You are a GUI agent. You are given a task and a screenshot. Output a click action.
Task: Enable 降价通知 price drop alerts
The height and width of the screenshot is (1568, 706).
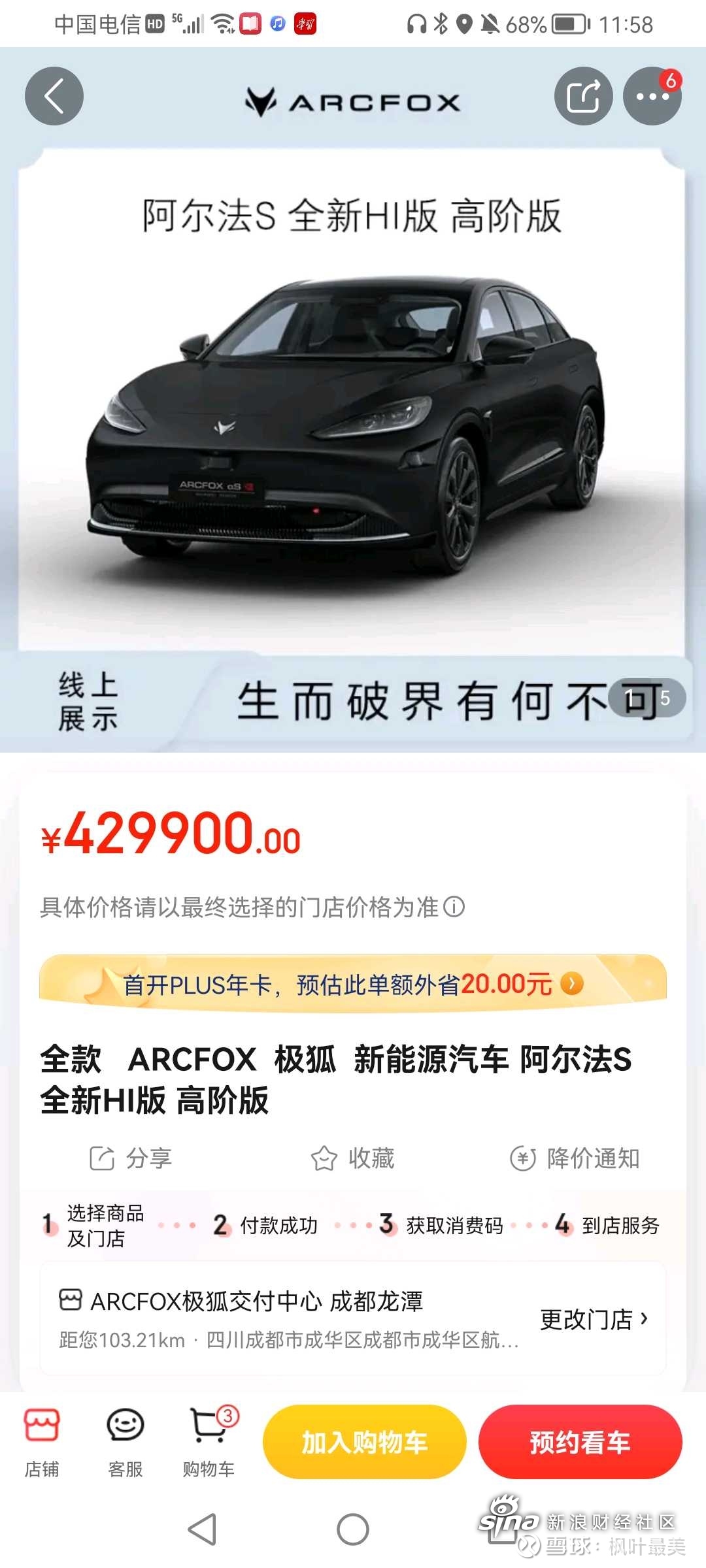pos(575,1158)
